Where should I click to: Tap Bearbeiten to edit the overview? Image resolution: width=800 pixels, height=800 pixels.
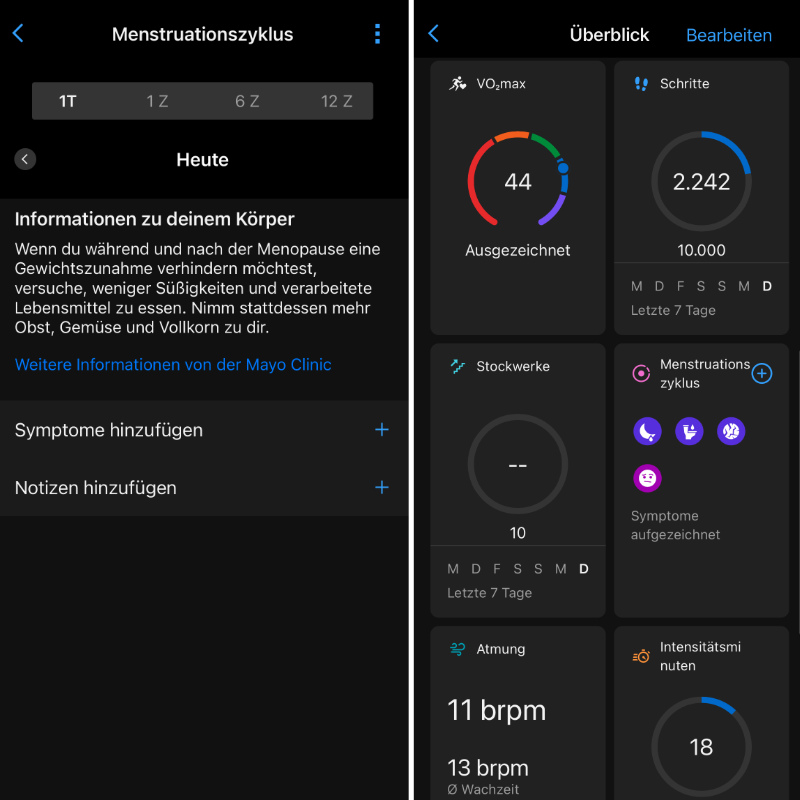point(728,35)
